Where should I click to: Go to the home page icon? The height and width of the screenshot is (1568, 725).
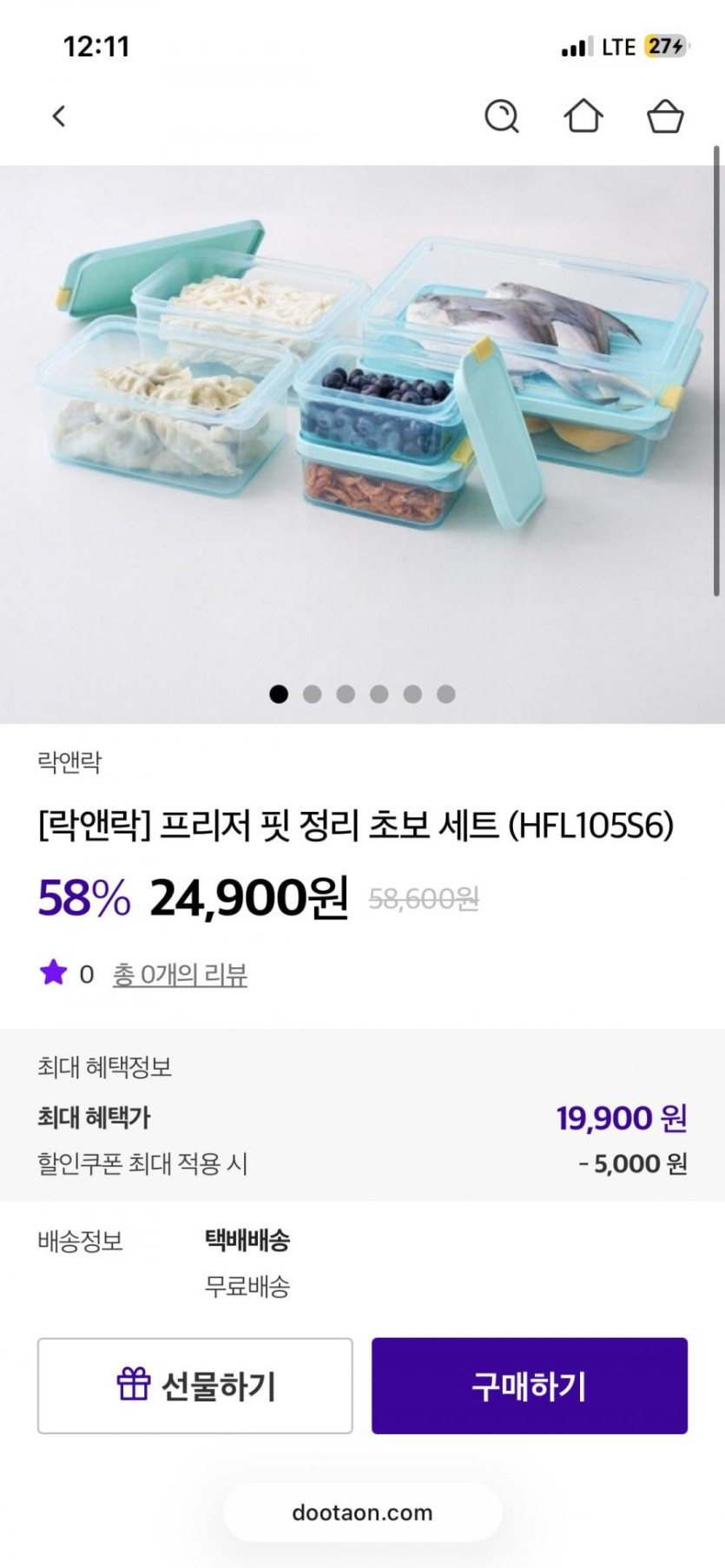[x=583, y=116]
